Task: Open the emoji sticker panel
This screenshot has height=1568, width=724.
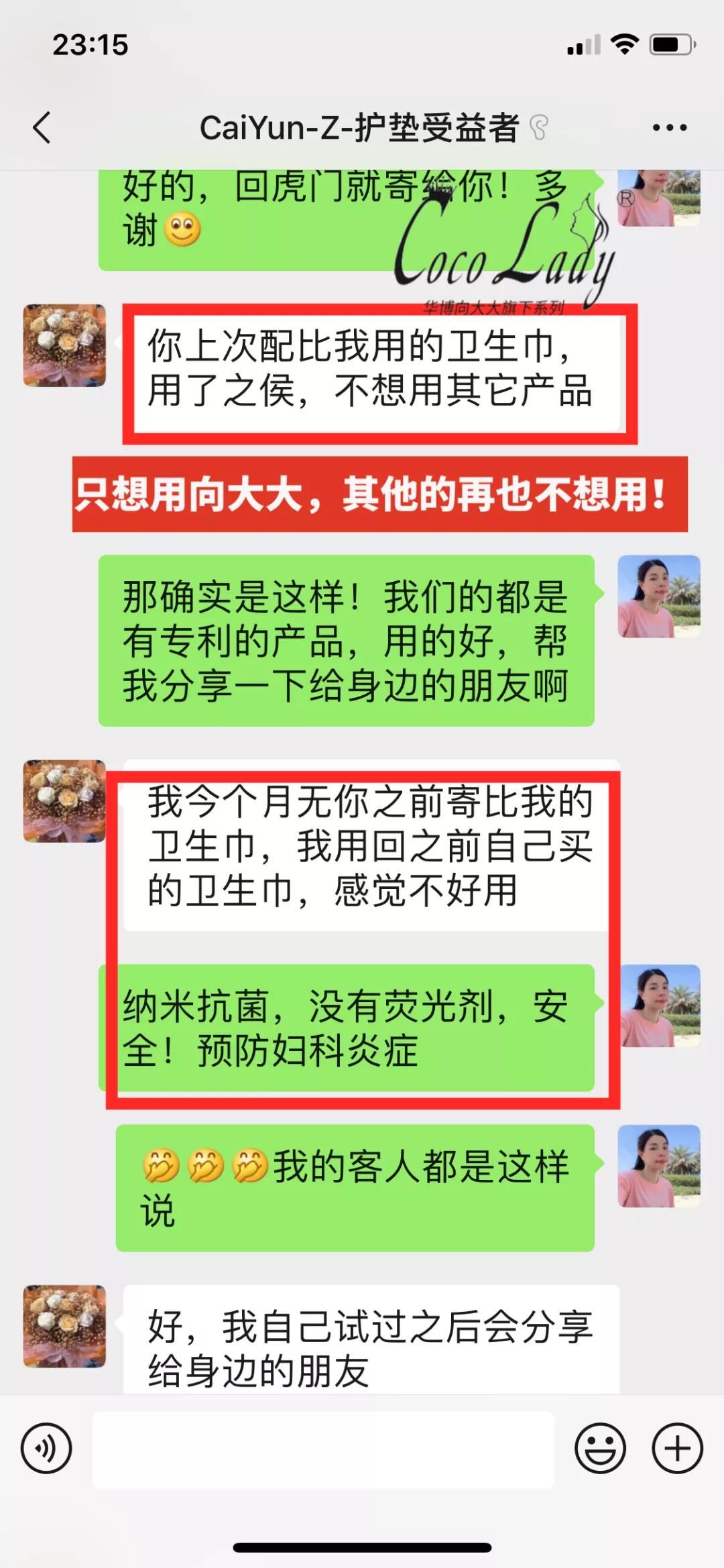Action: 600,1448
